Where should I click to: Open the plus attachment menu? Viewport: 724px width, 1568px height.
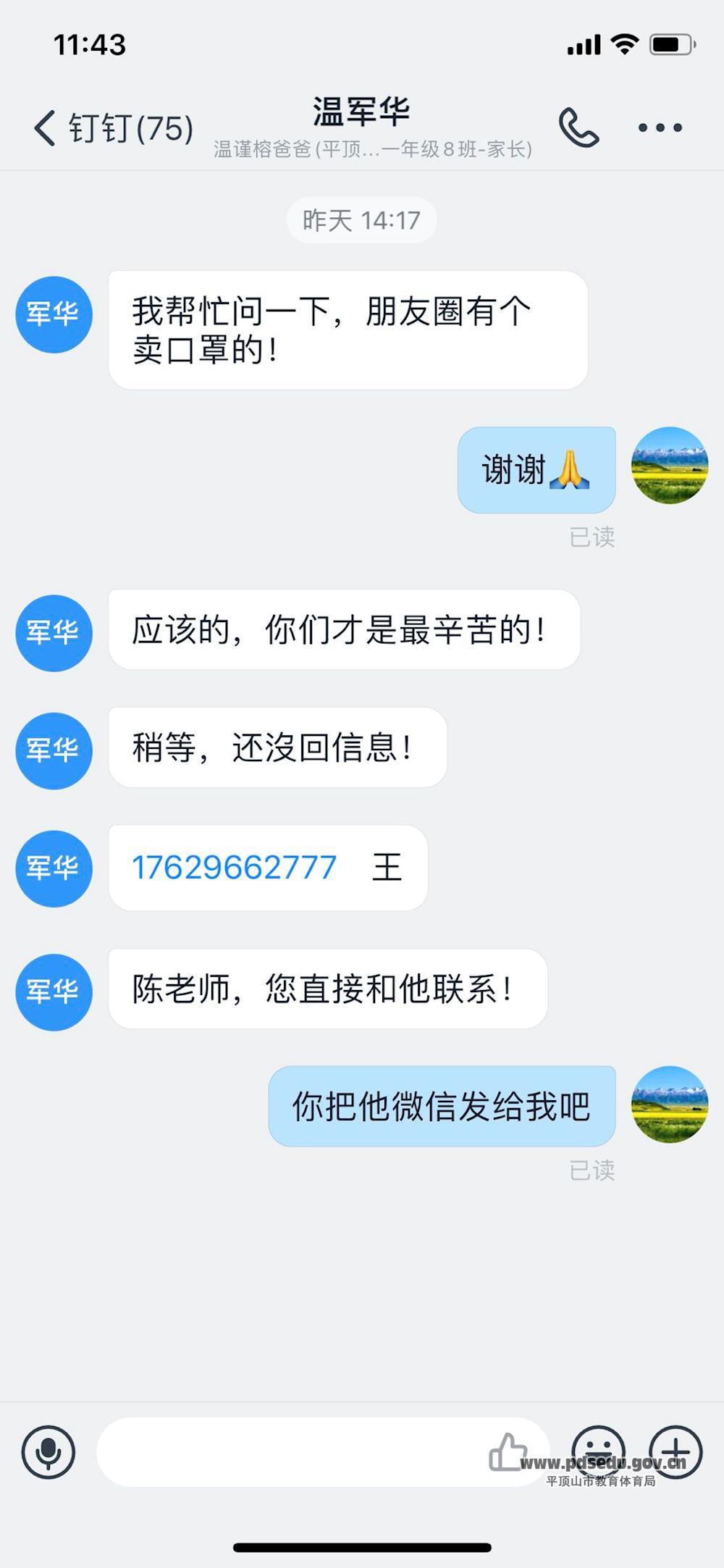pos(675,1451)
